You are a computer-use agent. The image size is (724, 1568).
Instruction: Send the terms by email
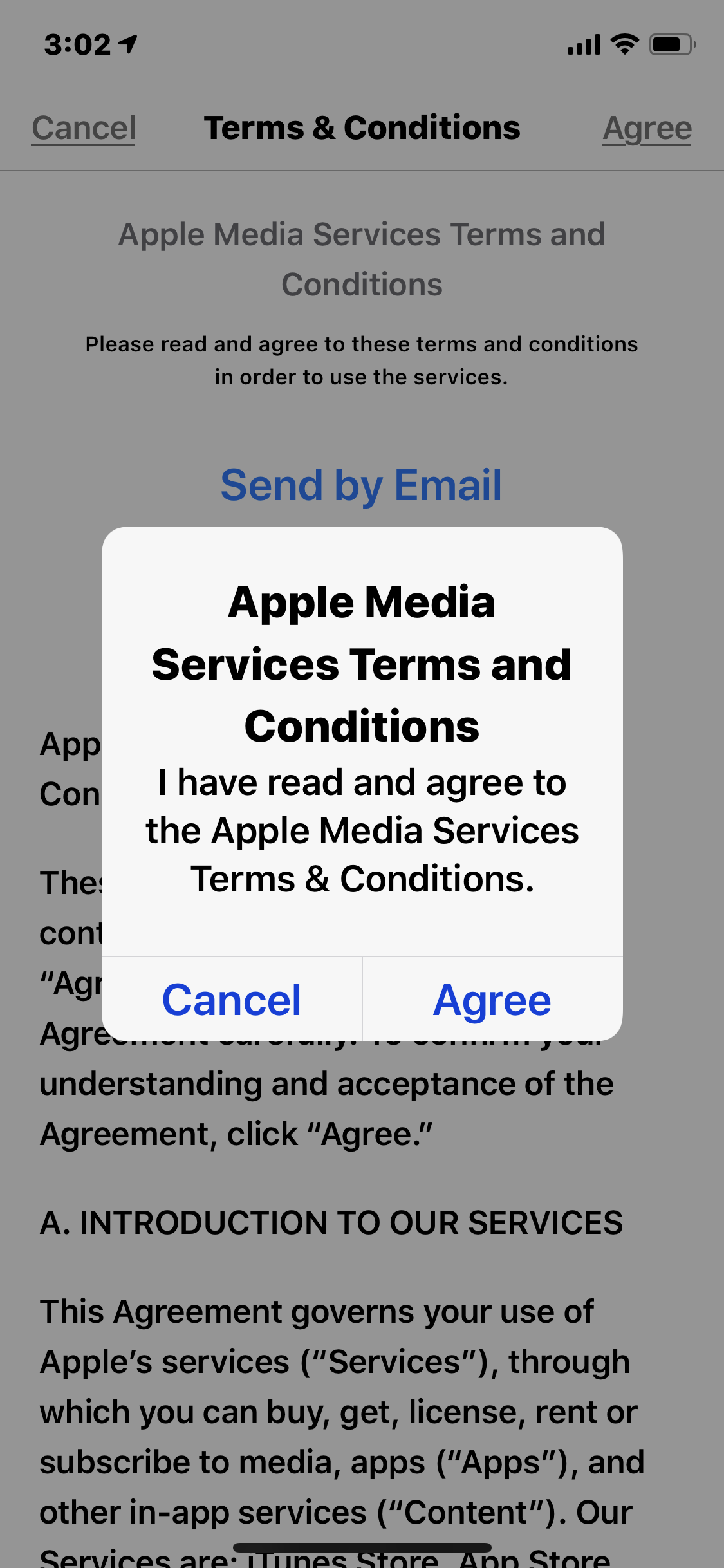[361, 485]
